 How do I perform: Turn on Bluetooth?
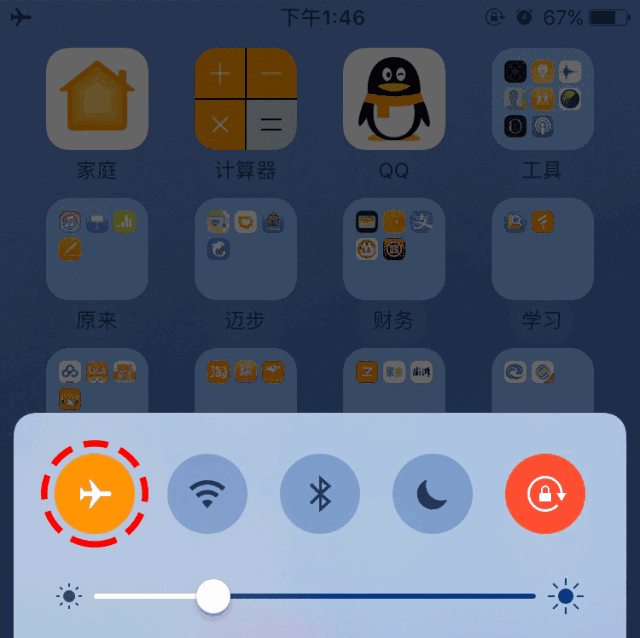[x=320, y=494]
